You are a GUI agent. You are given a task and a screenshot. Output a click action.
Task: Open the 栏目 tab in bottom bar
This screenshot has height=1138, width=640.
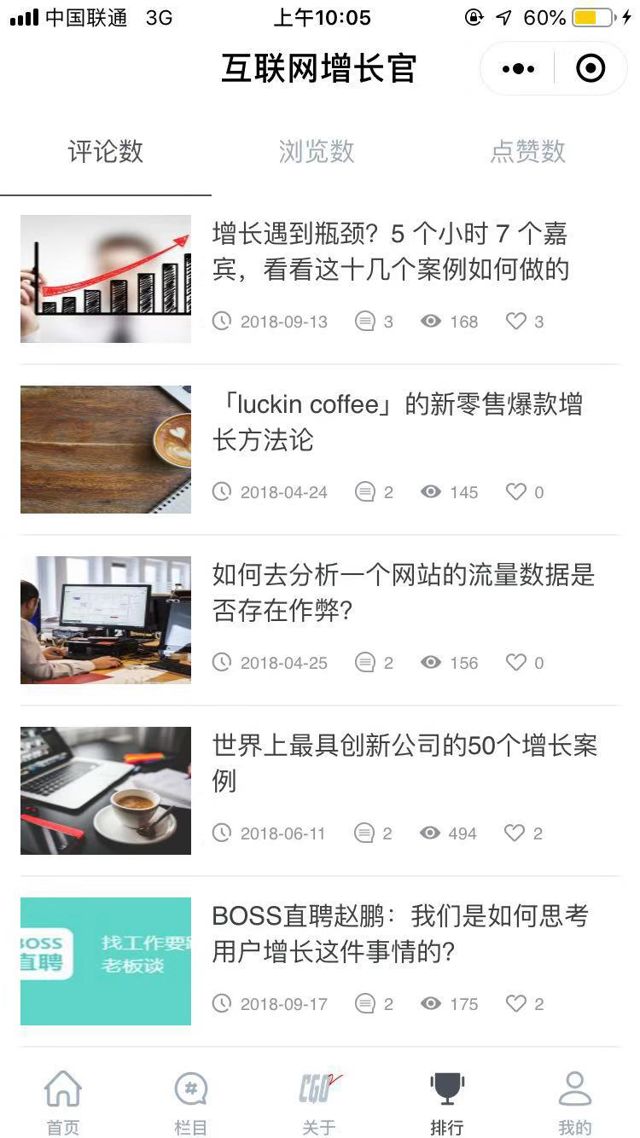(x=191, y=1102)
